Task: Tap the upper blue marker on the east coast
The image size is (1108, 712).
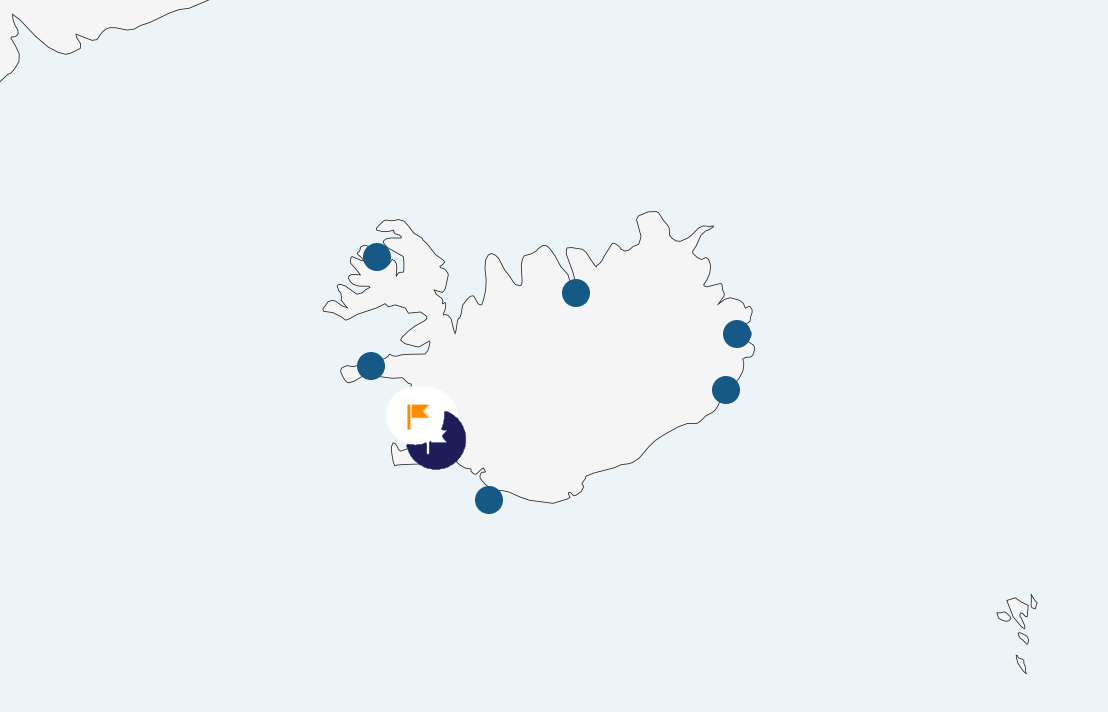Action: pyautogui.click(x=737, y=334)
